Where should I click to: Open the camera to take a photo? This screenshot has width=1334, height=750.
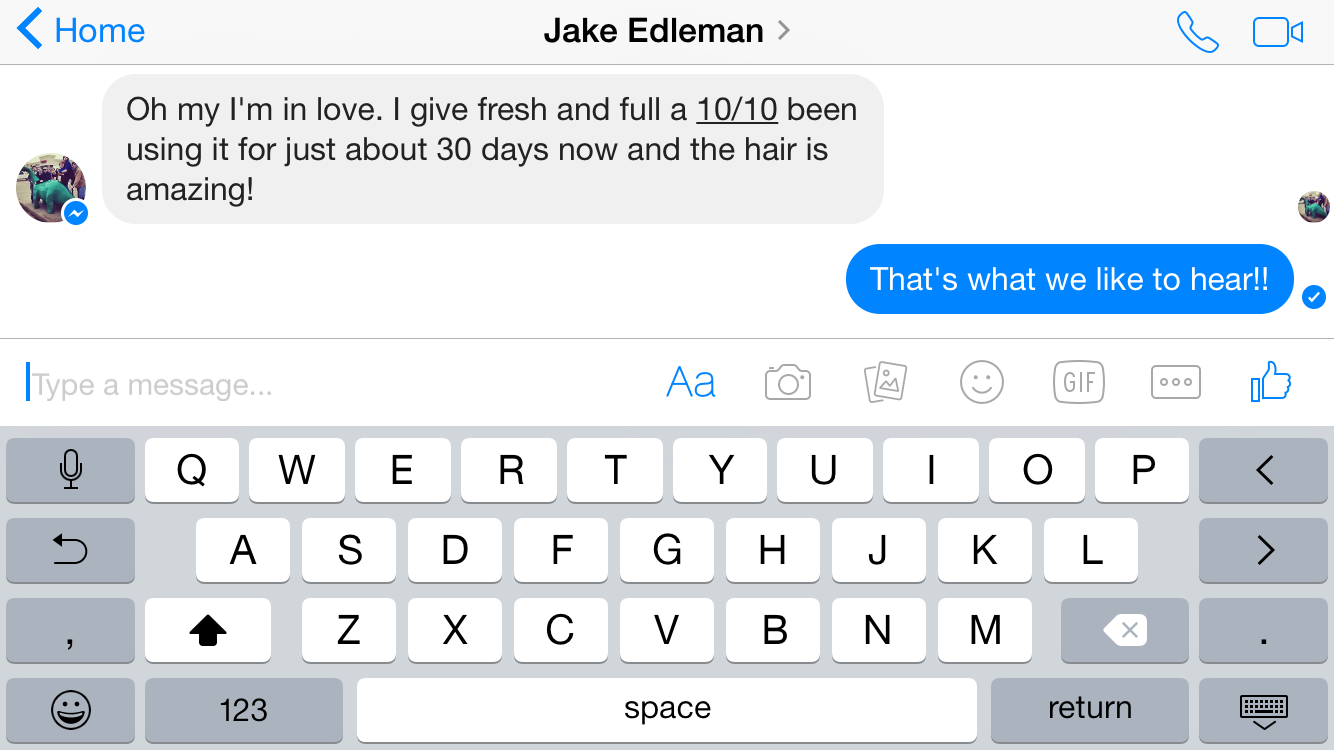(x=787, y=383)
